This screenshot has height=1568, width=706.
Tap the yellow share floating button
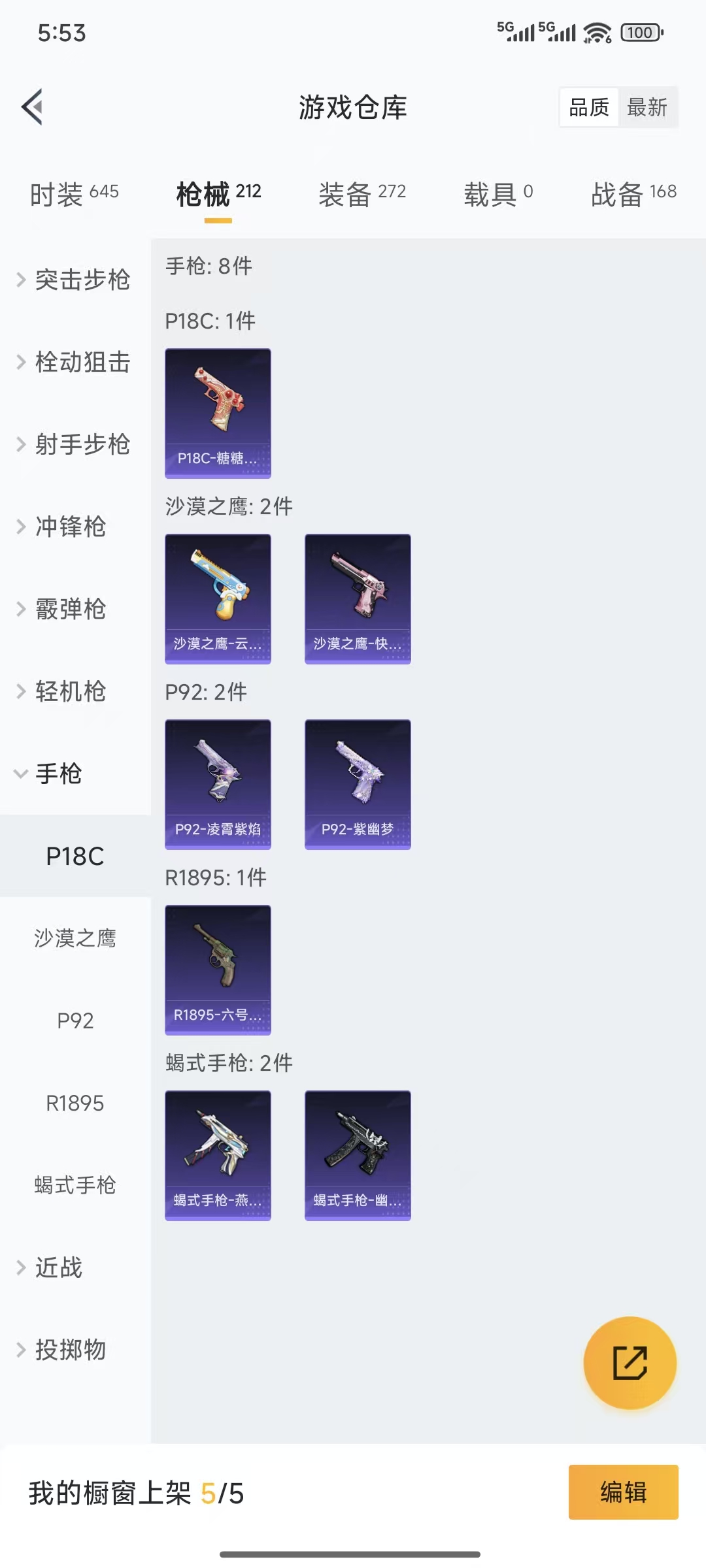(630, 1362)
